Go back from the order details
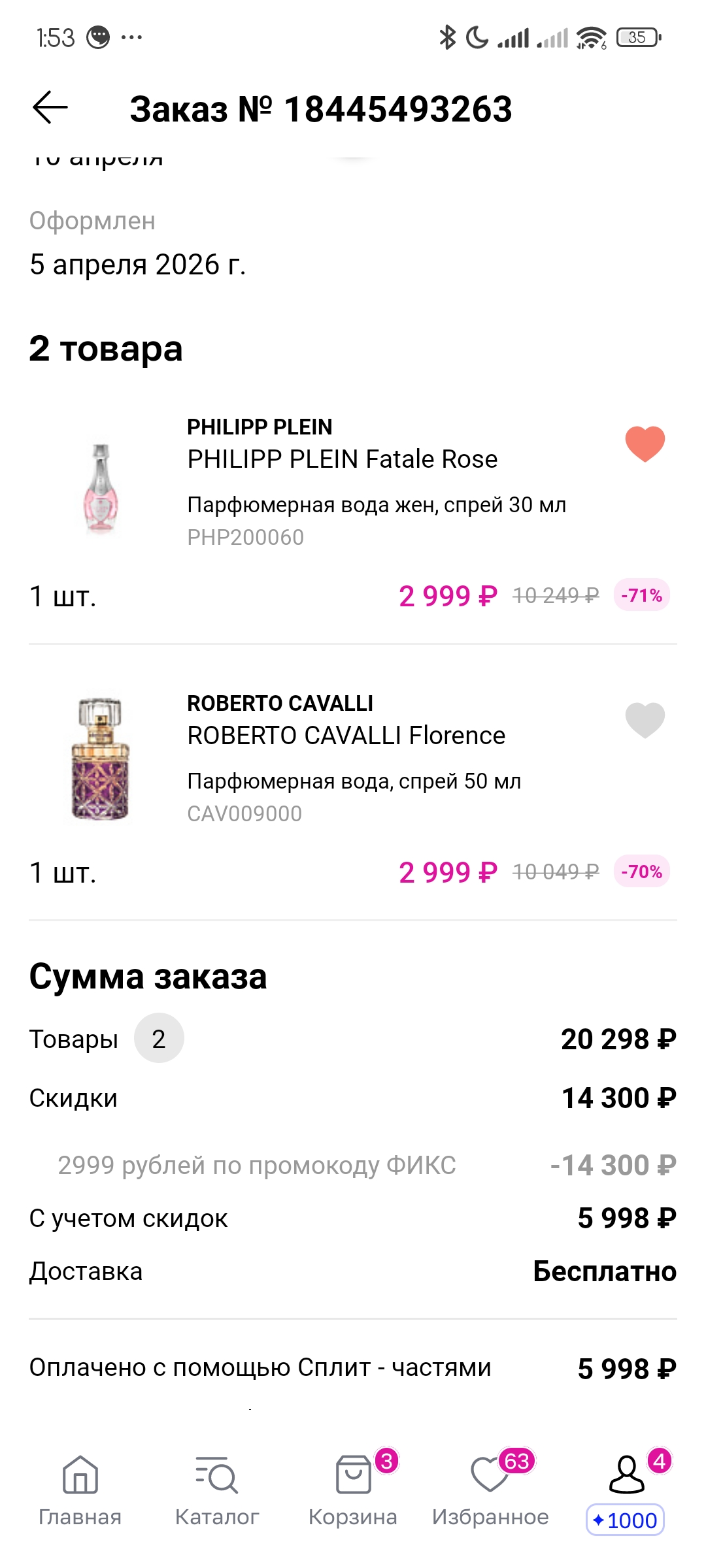The width and height of the screenshot is (706, 1568). click(x=50, y=108)
